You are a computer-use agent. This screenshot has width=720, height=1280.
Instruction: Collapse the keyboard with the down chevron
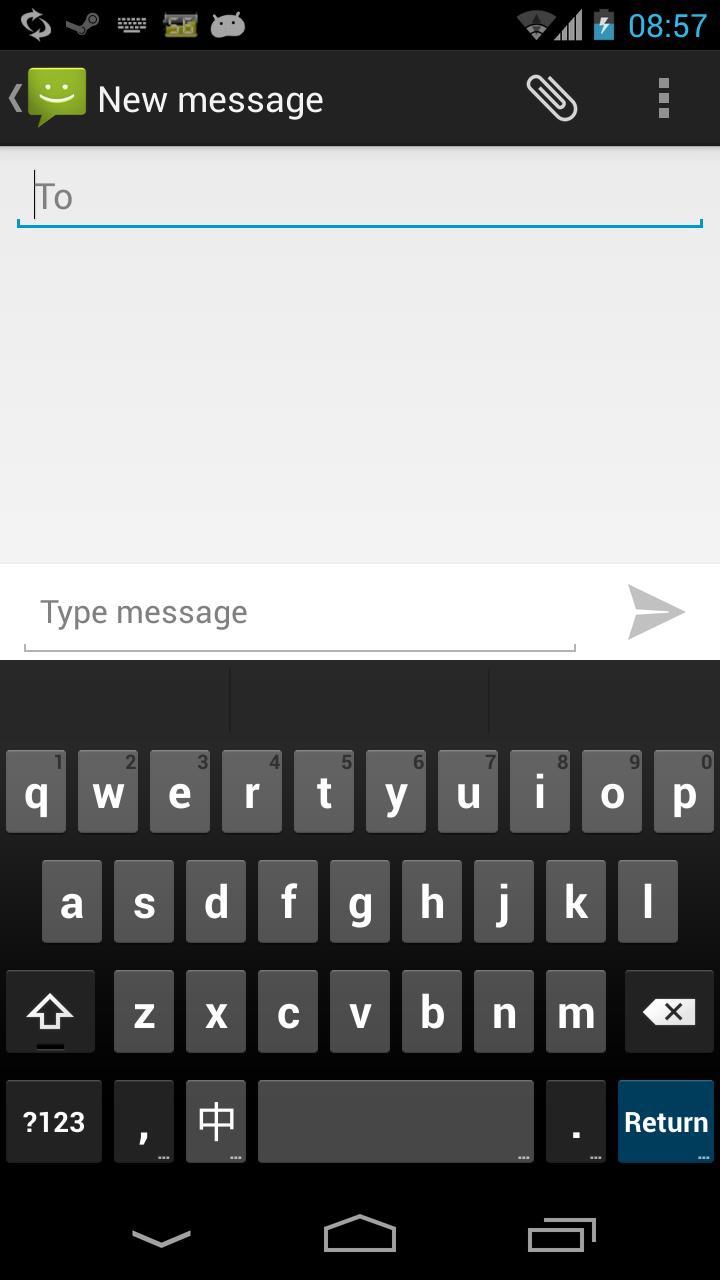tap(160, 1235)
